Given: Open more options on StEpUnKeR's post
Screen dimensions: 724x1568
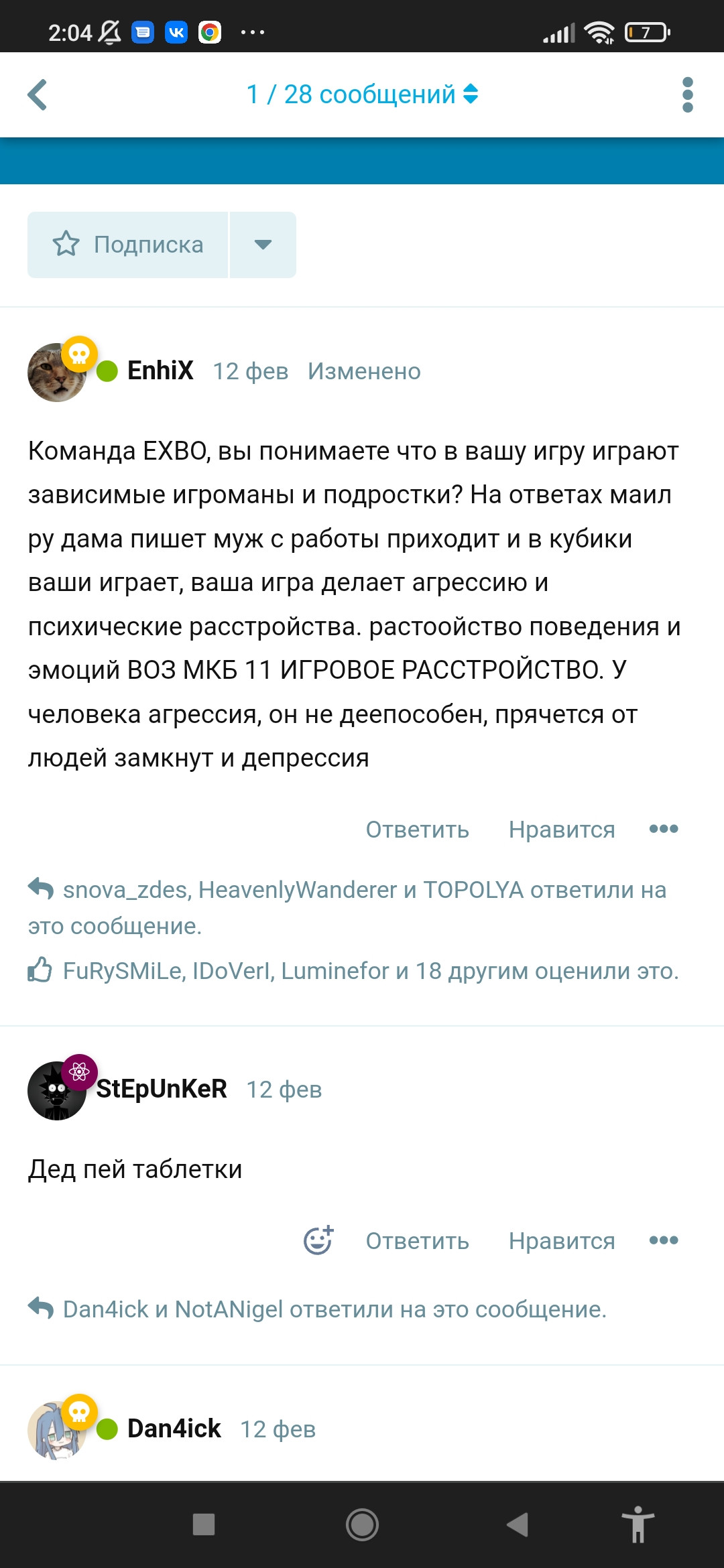Looking at the screenshot, I should [x=663, y=1241].
